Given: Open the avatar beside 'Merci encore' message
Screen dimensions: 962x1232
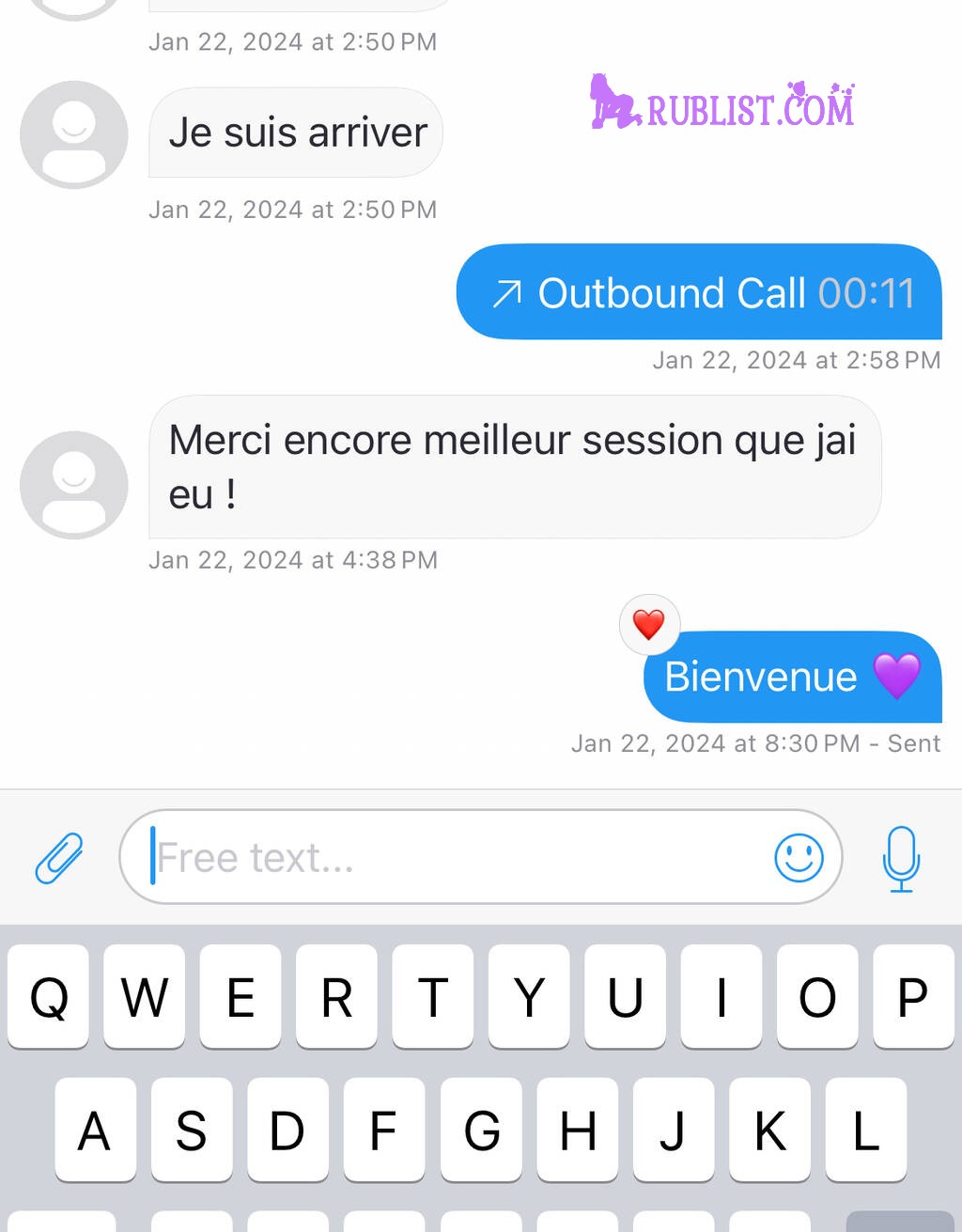Looking at the screenshot, I should click(74, 485).
